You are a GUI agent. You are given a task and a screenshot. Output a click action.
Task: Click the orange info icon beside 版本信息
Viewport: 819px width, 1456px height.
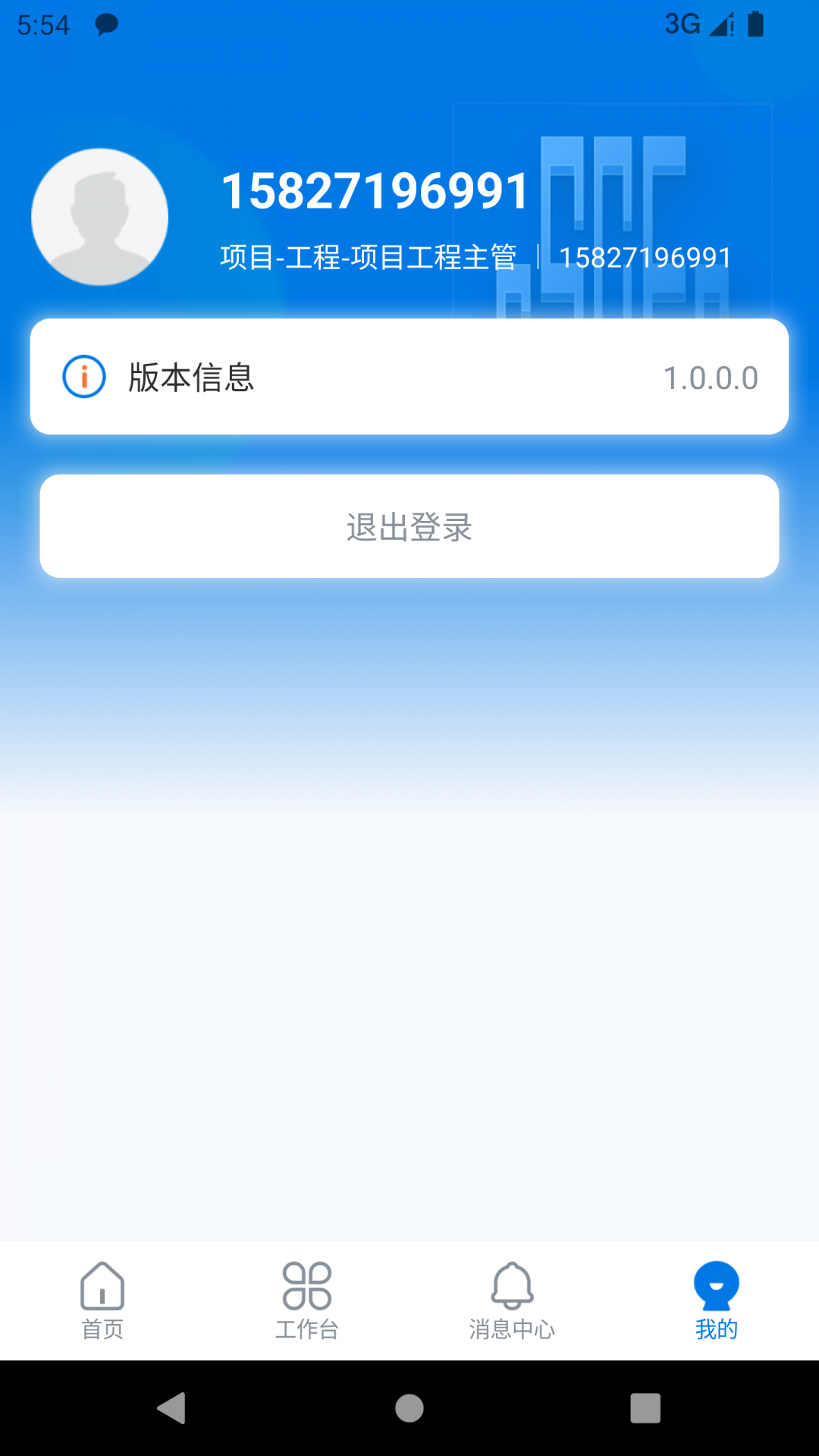[83, 376]
